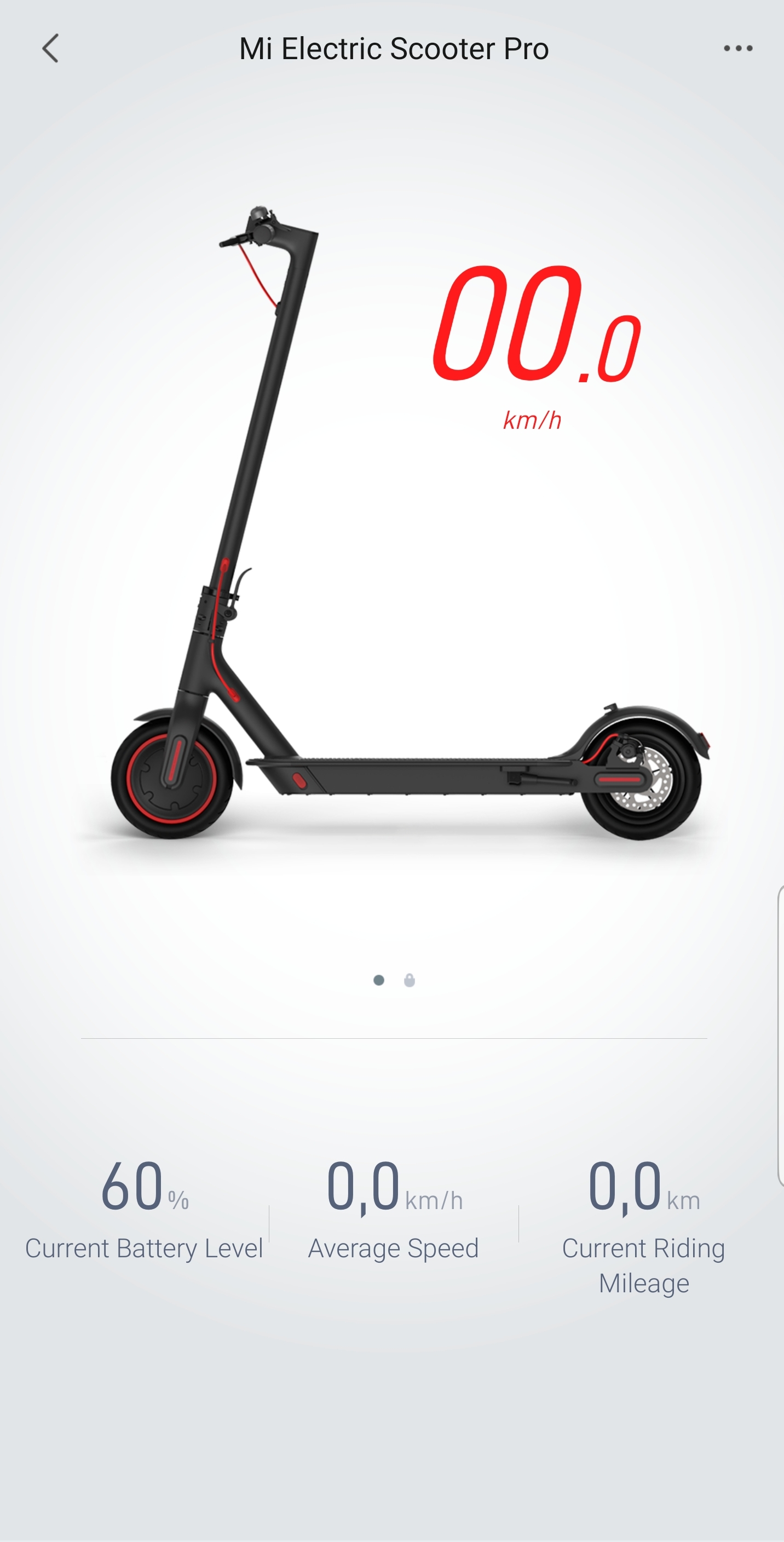Go back using the top arrow
The width and height of the screenshot is (784, 1542).
pyautogui.click(x=51, y=49)
